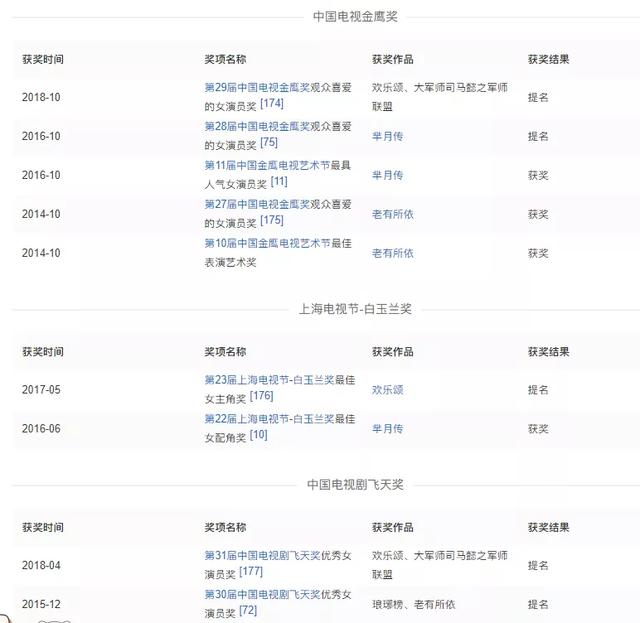Image resolution: width=640 pixels, height=623 pixels.
Task: Jump to reference [177]
Action: tap(251, 572)
